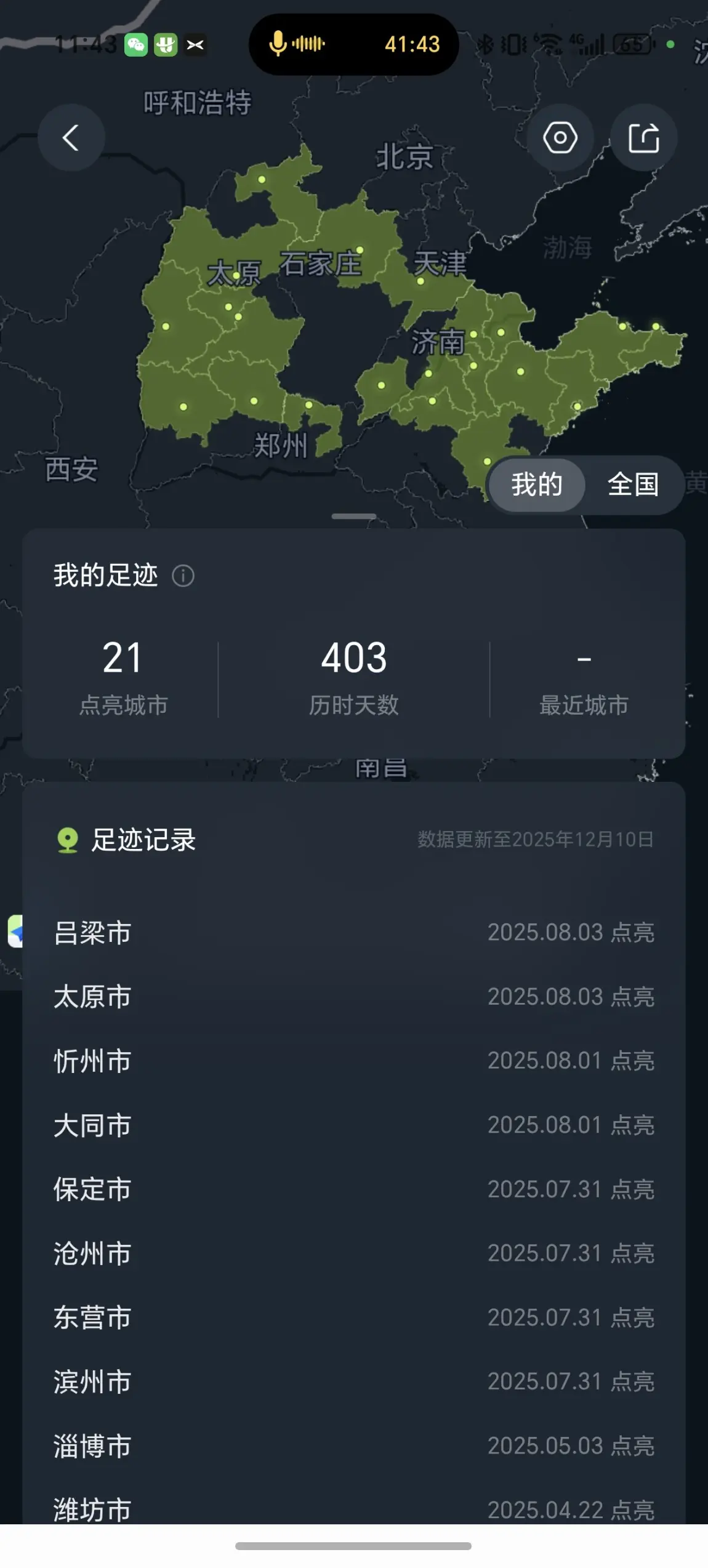This screenshot has height=1568, width=708.
Task: Open the 滨州市 footprint record
Action: 354,1381
